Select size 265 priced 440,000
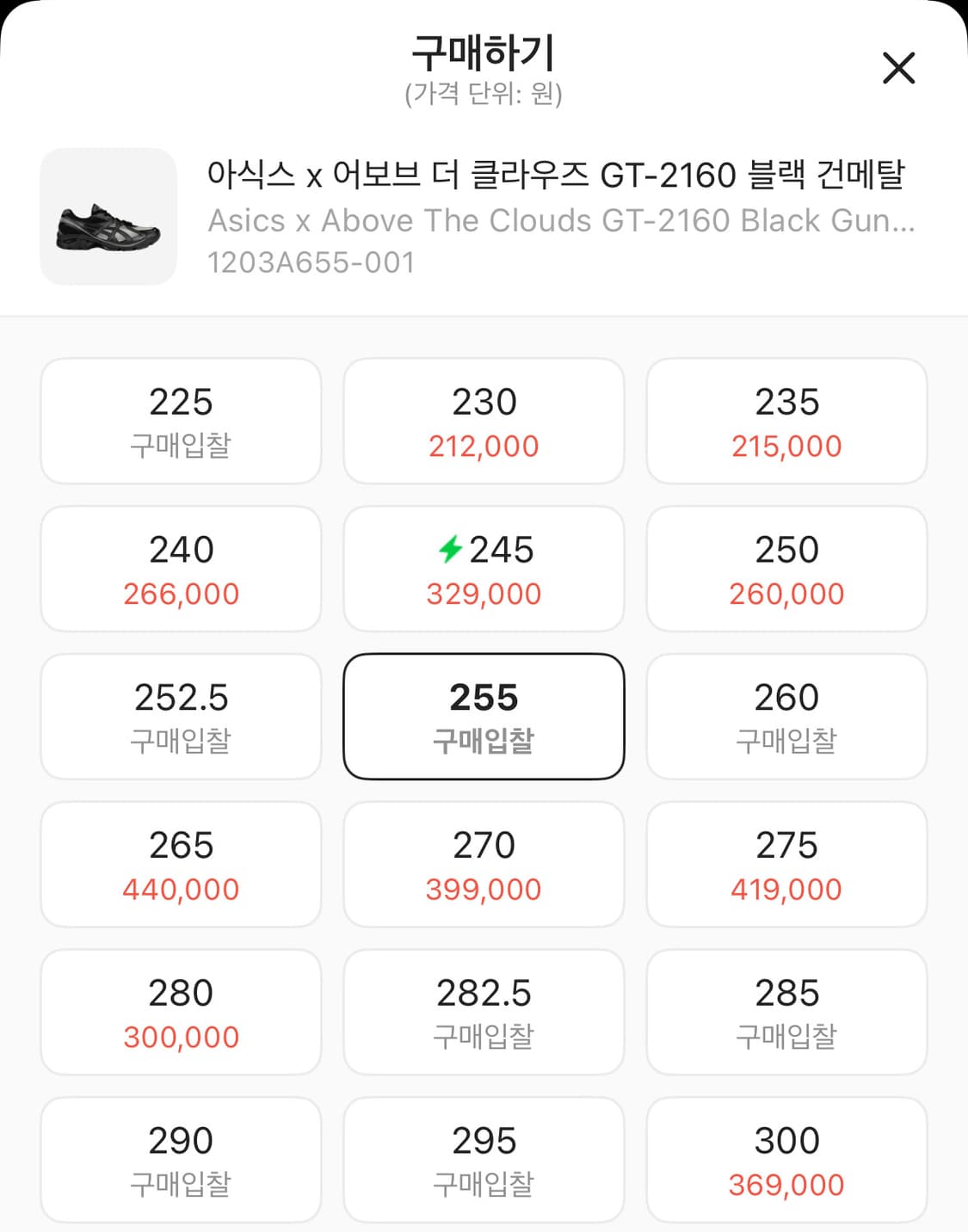Viewport: 968px width, 1232px height. coord(180,865)
